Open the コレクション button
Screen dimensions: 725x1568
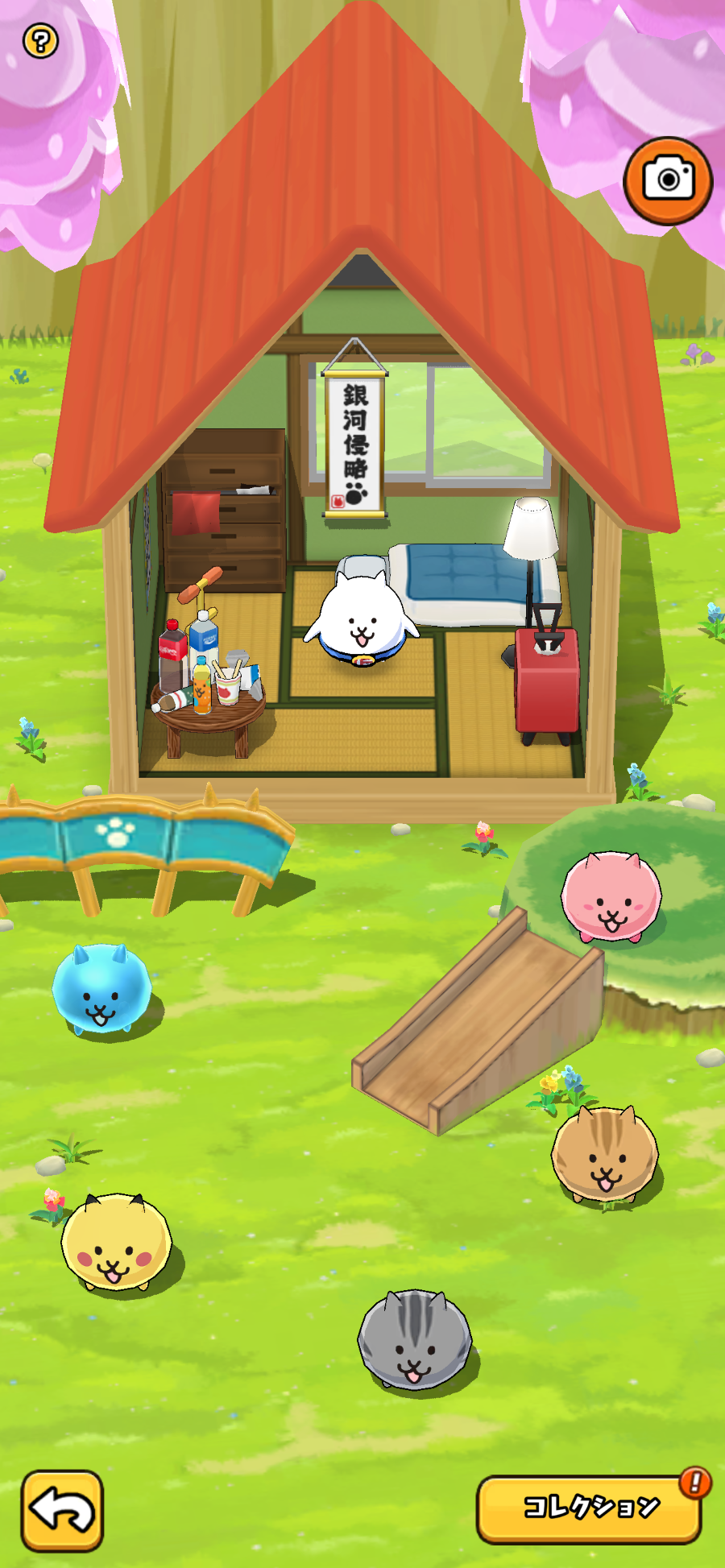click(589, 1508)
